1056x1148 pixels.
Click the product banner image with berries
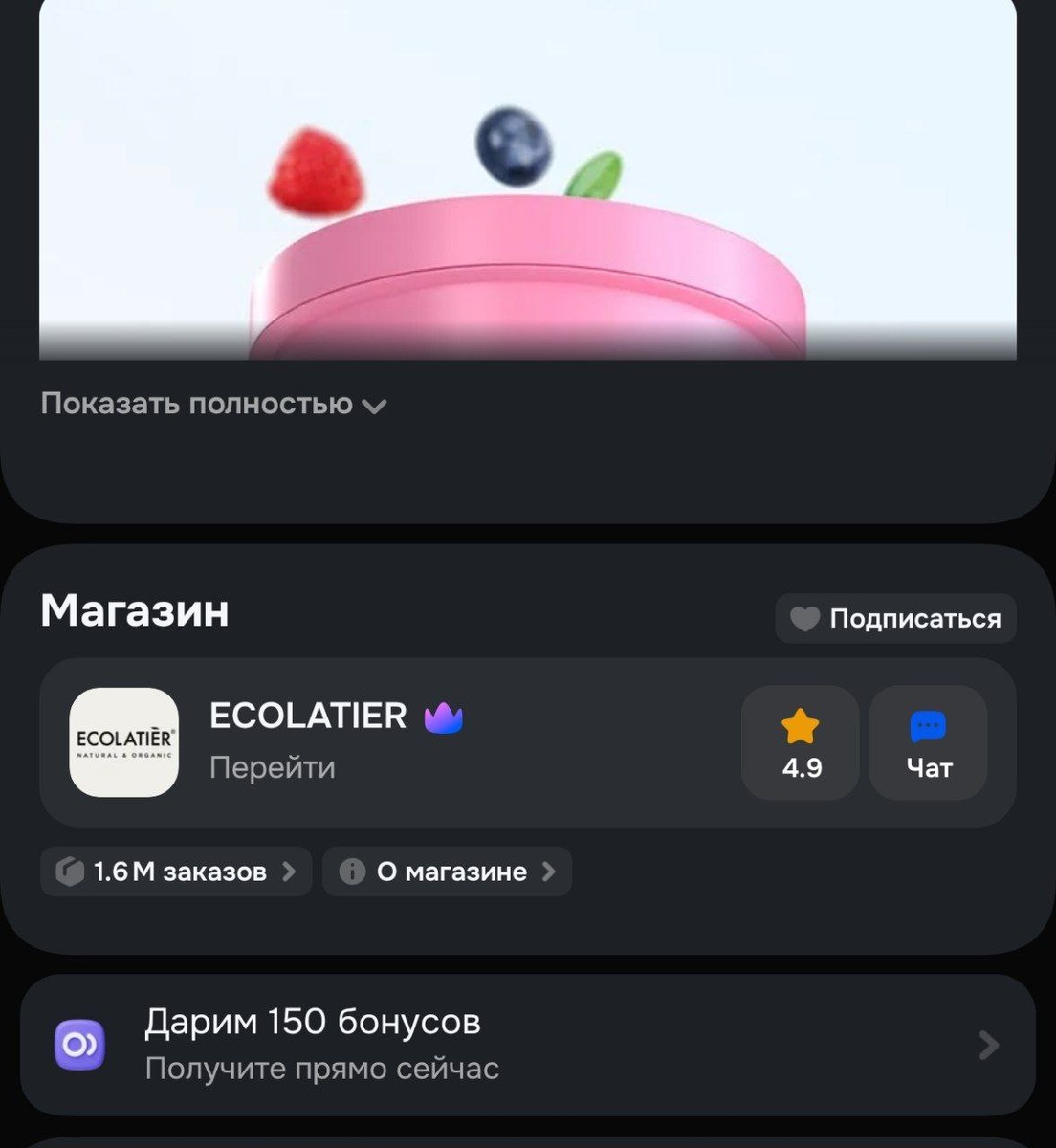tap(528, 177)
